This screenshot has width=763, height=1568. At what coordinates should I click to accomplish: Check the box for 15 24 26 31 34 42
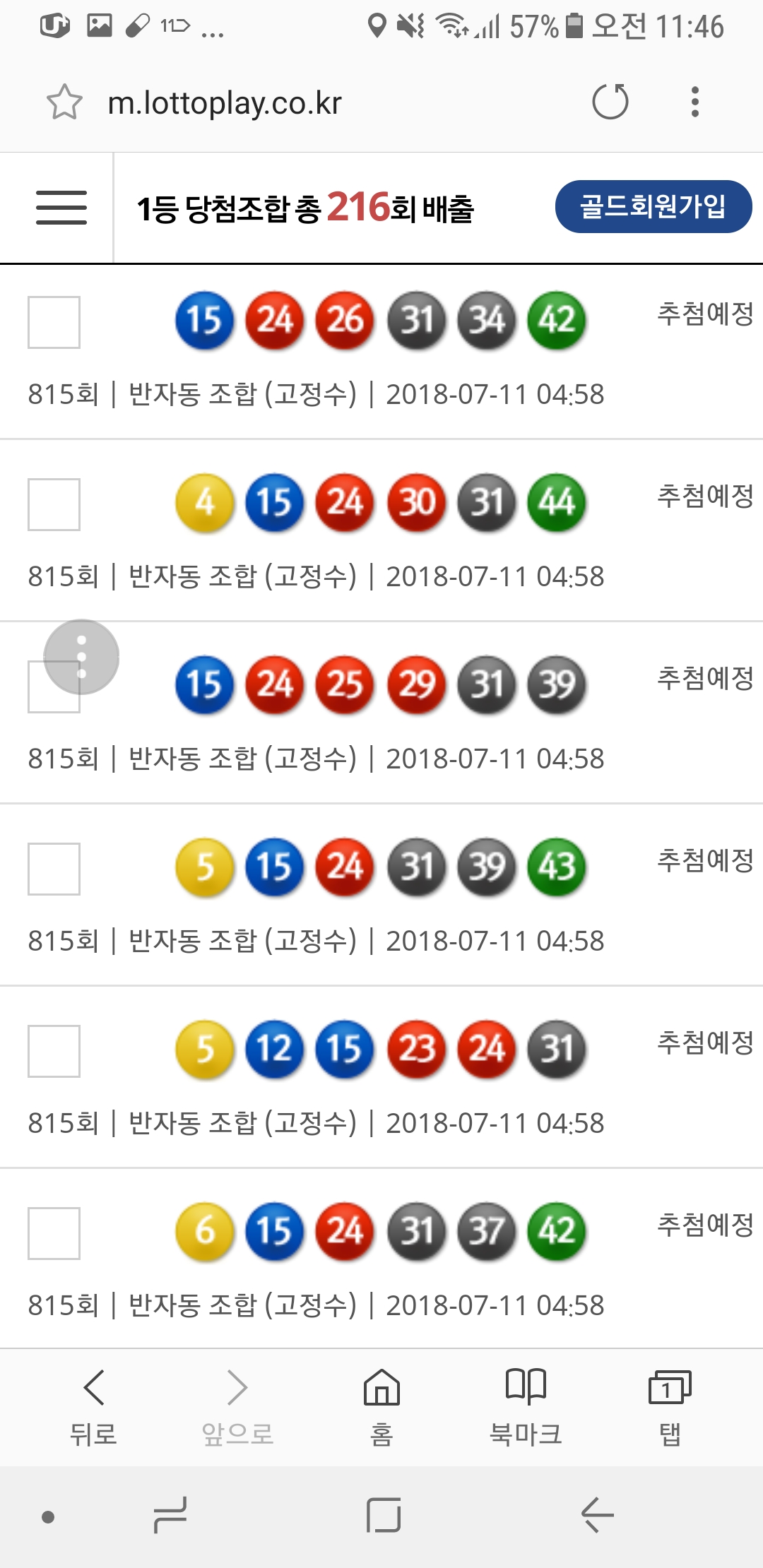[x=54, y=322]
